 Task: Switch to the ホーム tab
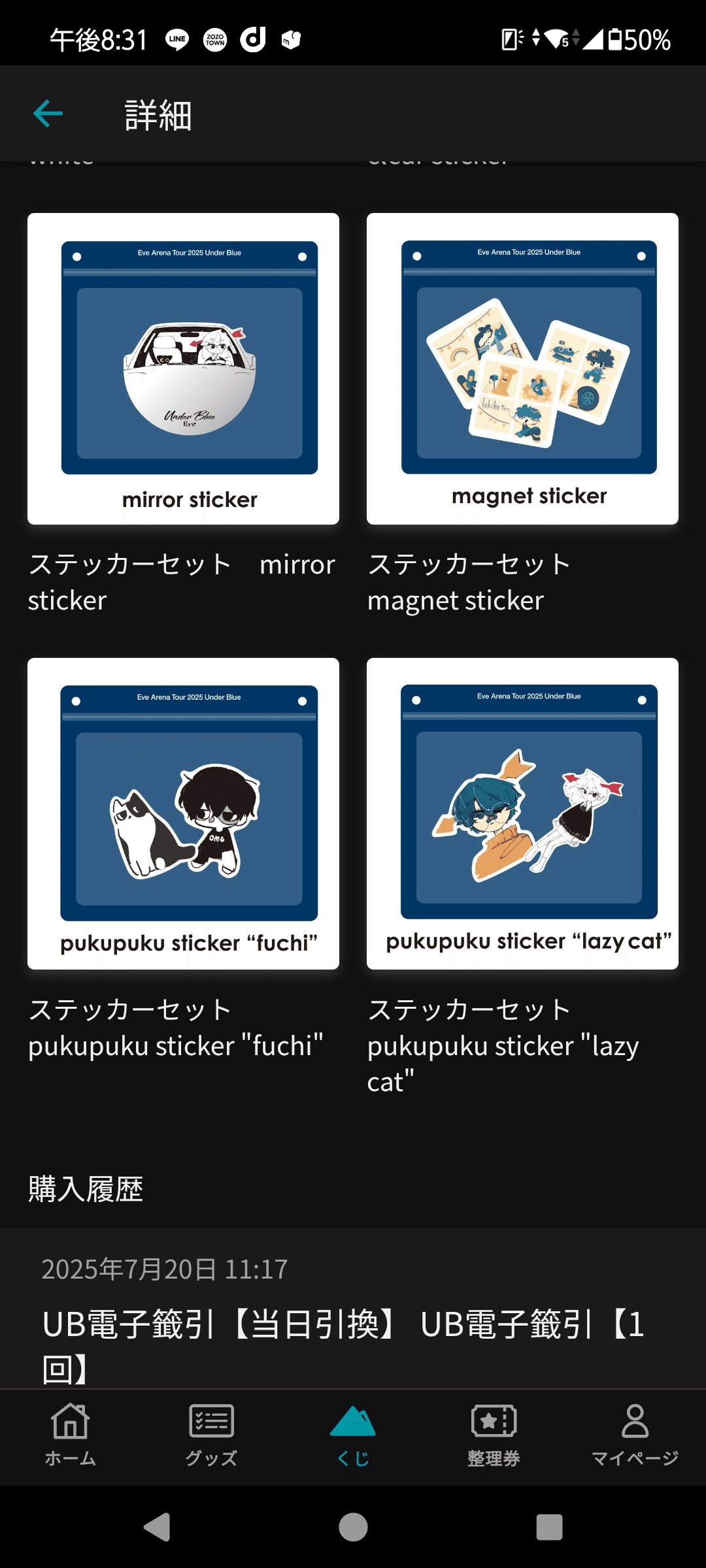(71, 1435)
